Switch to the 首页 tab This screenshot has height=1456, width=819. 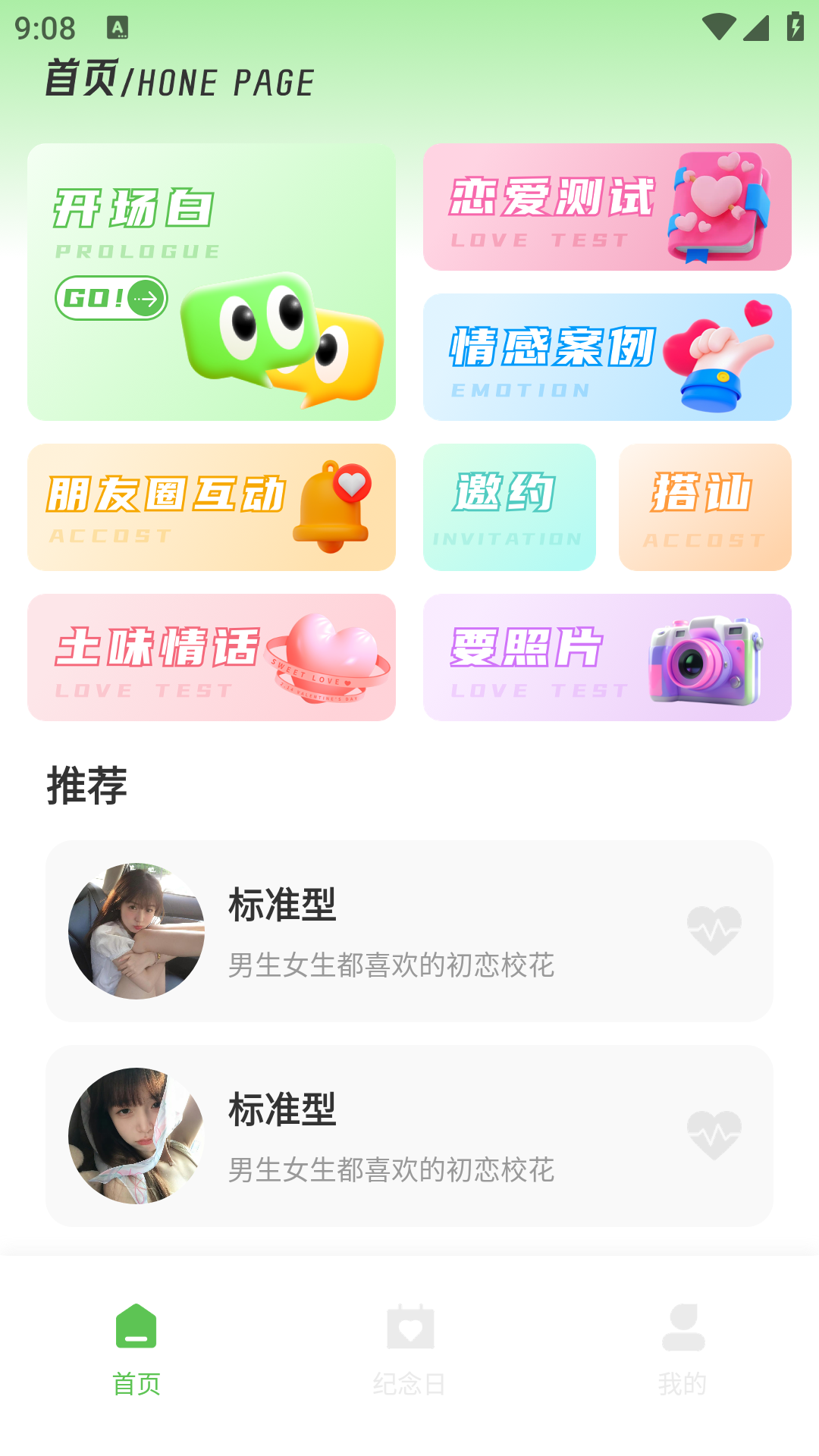[x=136, y=1348]
